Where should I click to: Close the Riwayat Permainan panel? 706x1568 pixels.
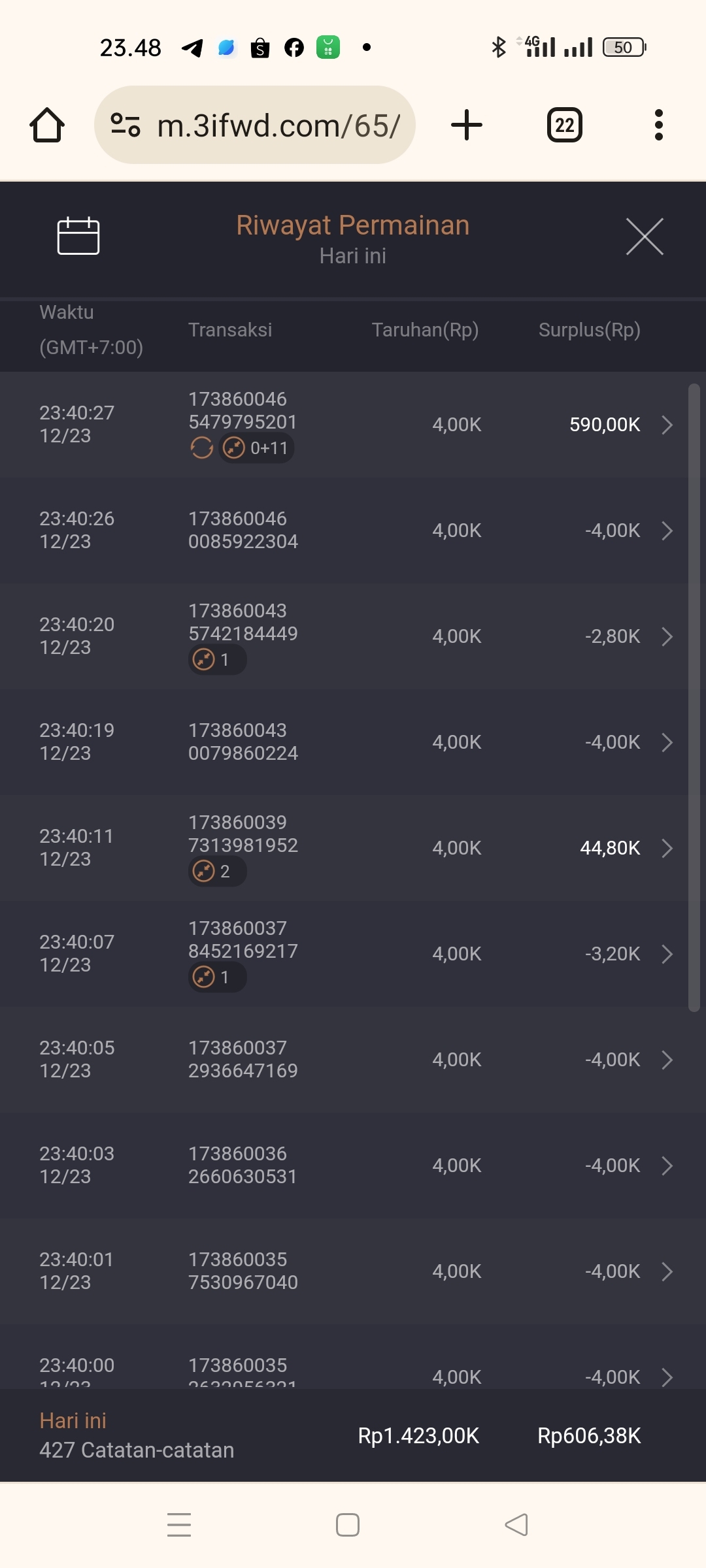click(645, 237)
